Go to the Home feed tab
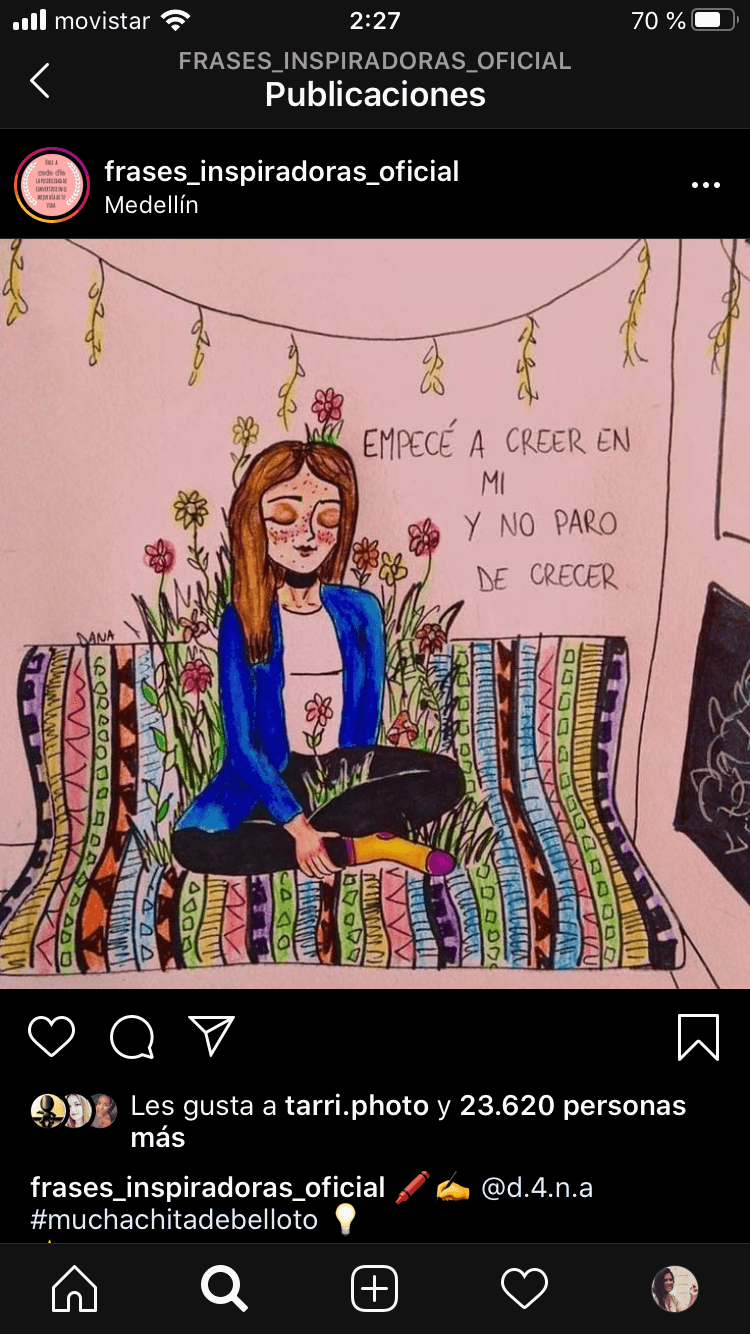 coord(75,1288)
